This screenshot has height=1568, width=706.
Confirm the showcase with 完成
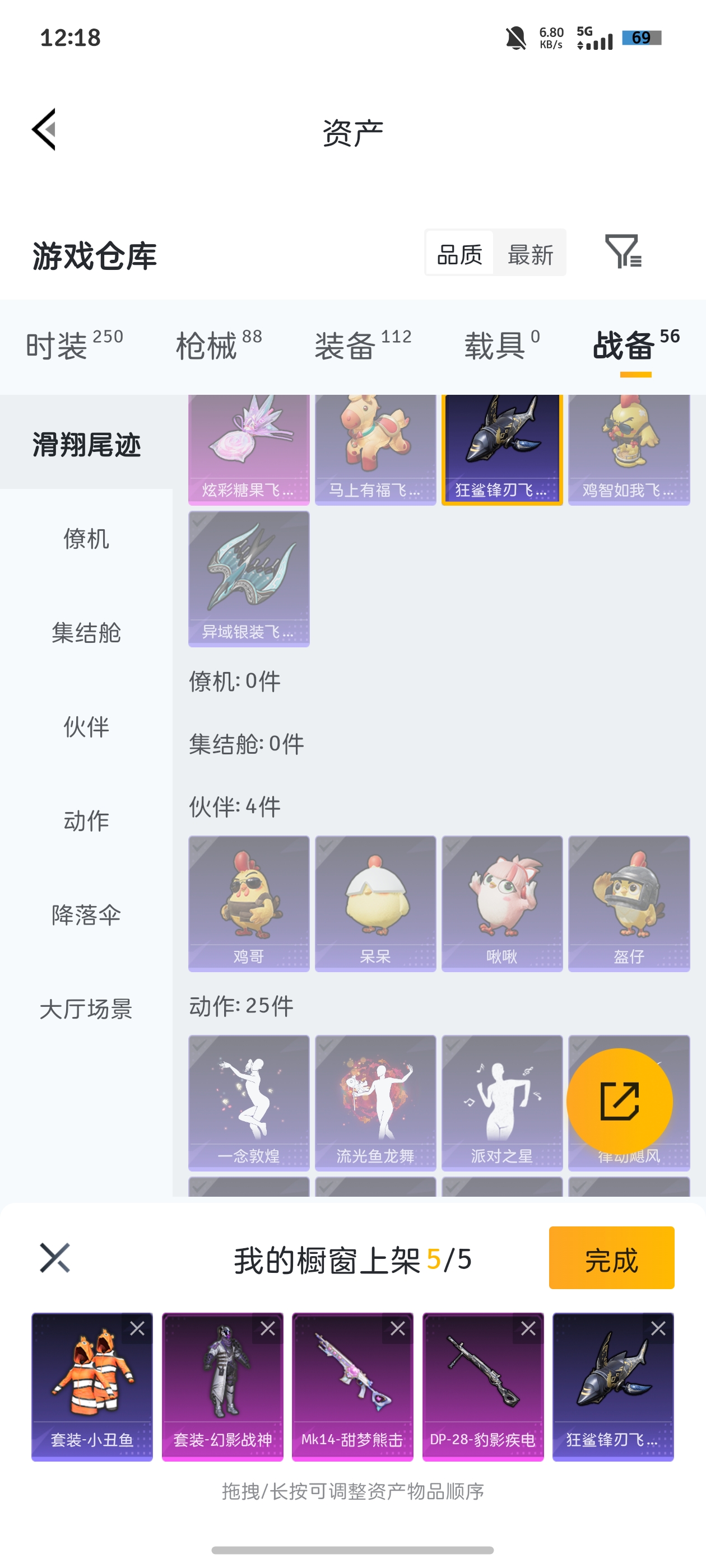pyautogui.click(x=611, y=1258)
